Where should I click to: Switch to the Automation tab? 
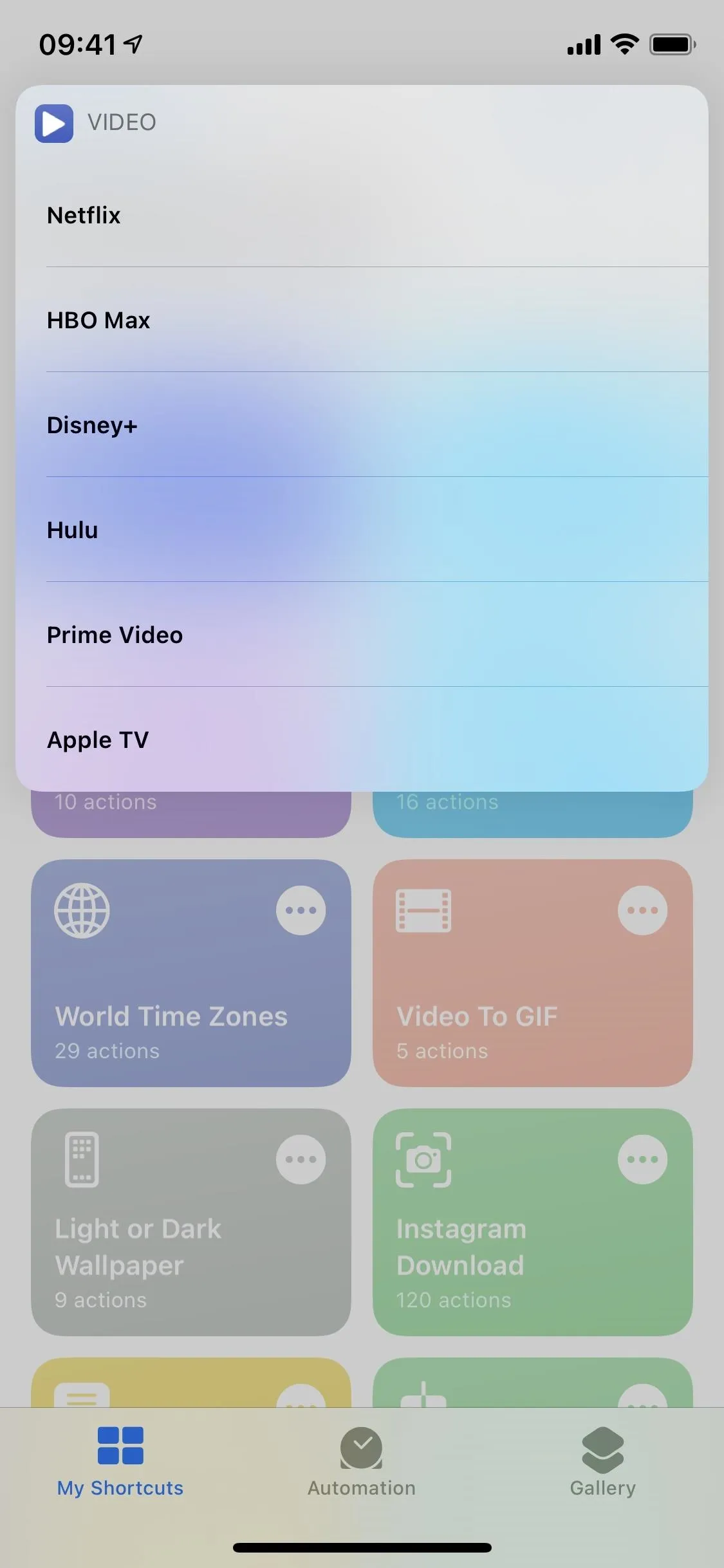(x=362, y=1462)
